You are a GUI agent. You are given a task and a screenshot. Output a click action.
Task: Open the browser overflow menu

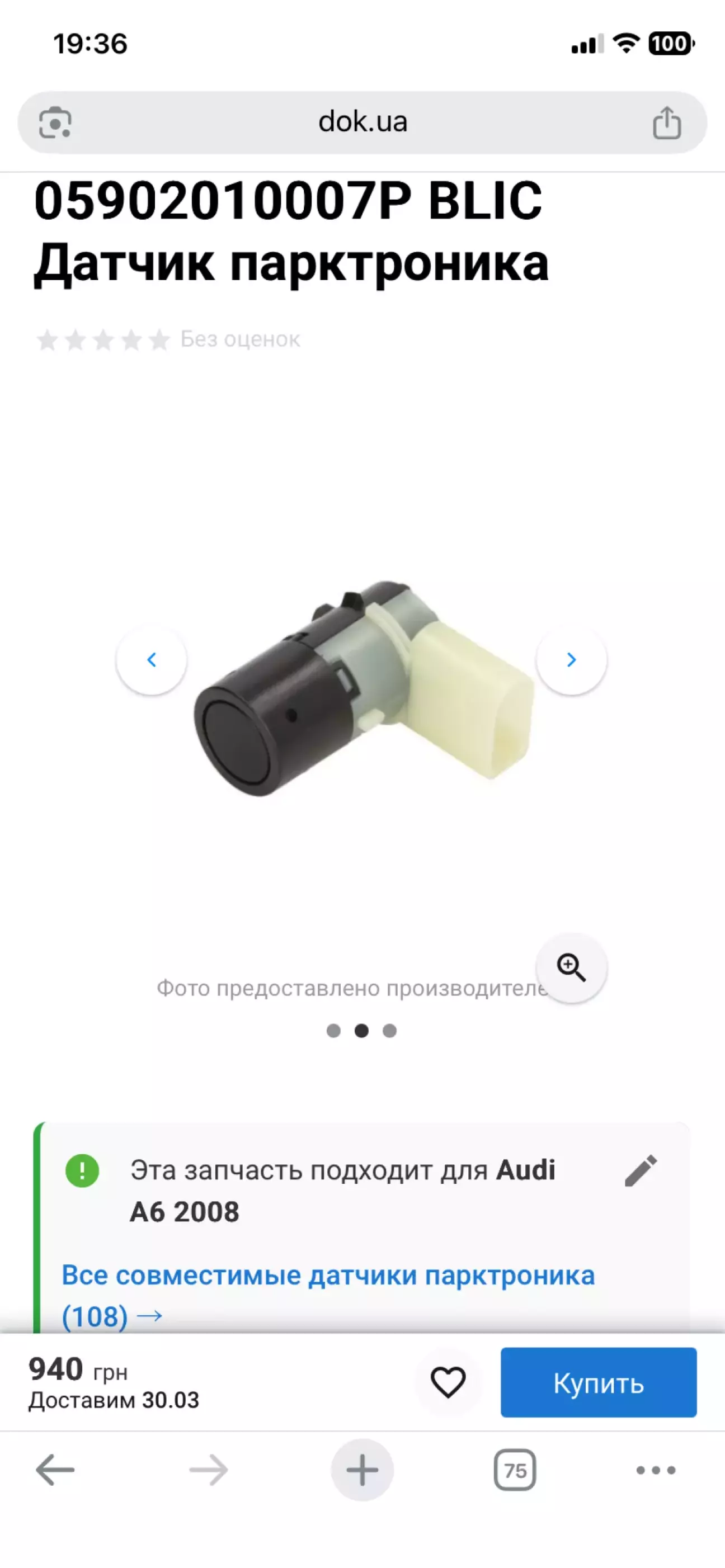[656, 1470]
